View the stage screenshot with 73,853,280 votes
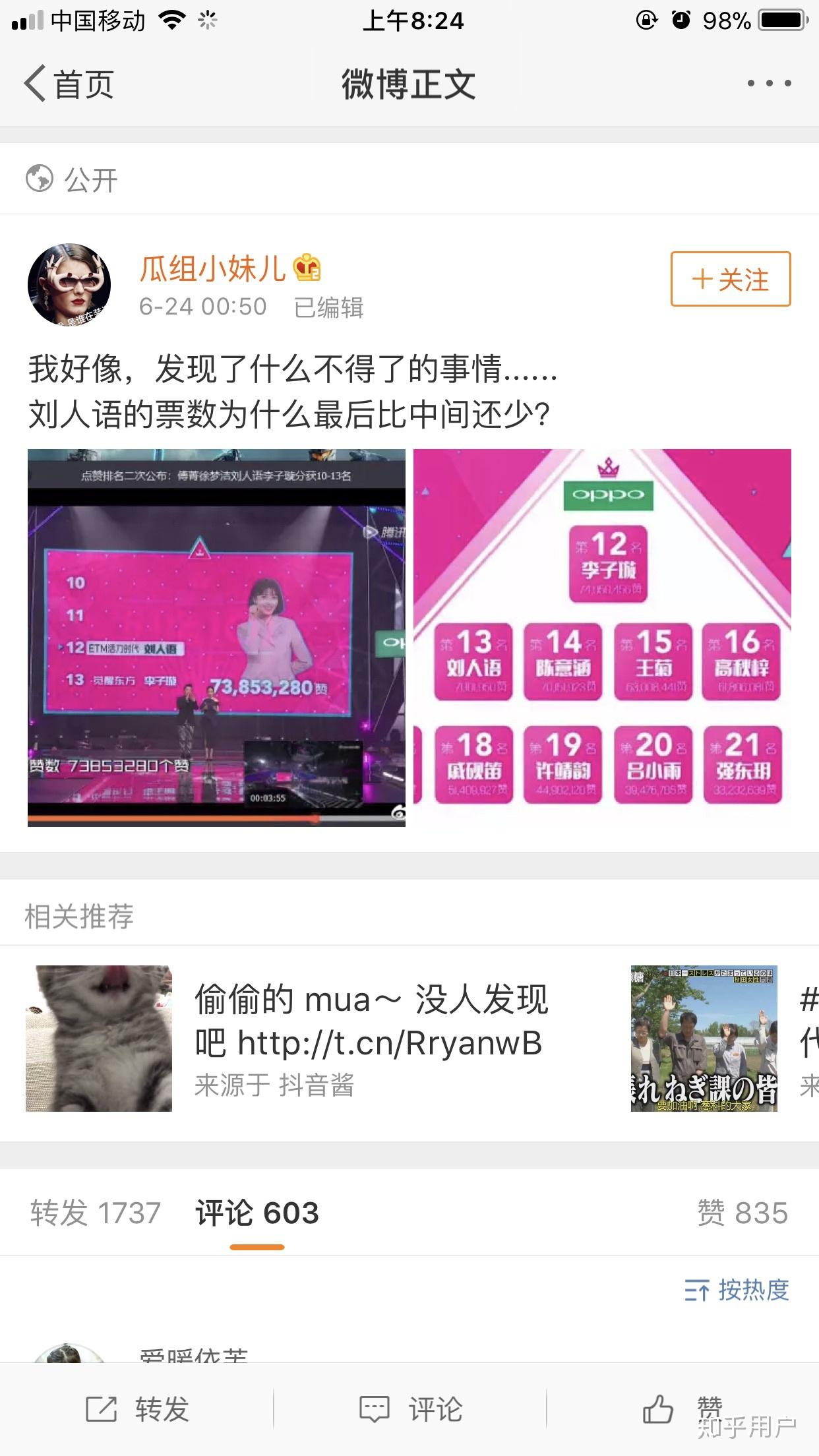 pyautogui.click(x=216, y=638)
